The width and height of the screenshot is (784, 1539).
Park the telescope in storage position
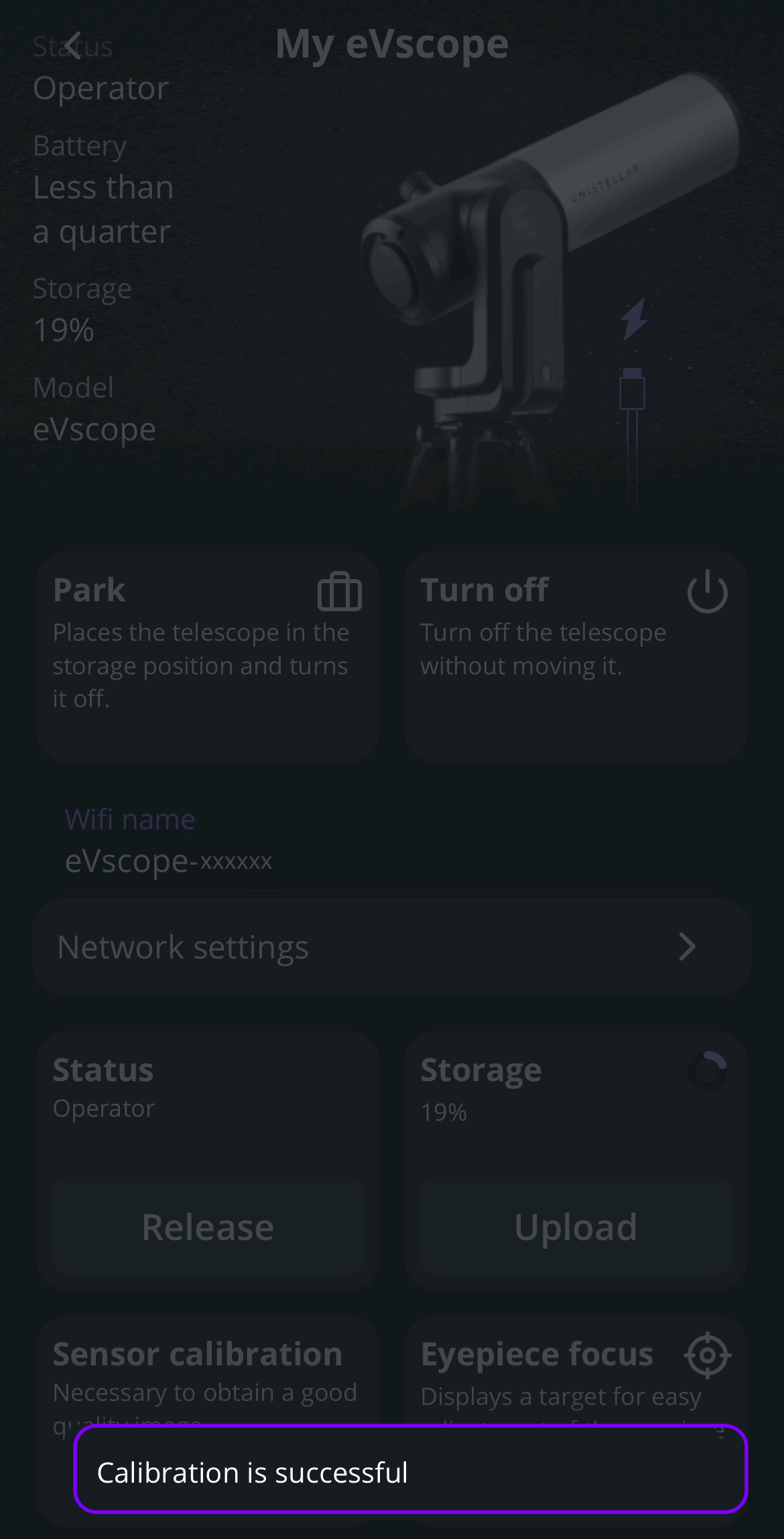click(x=208, y=656)
